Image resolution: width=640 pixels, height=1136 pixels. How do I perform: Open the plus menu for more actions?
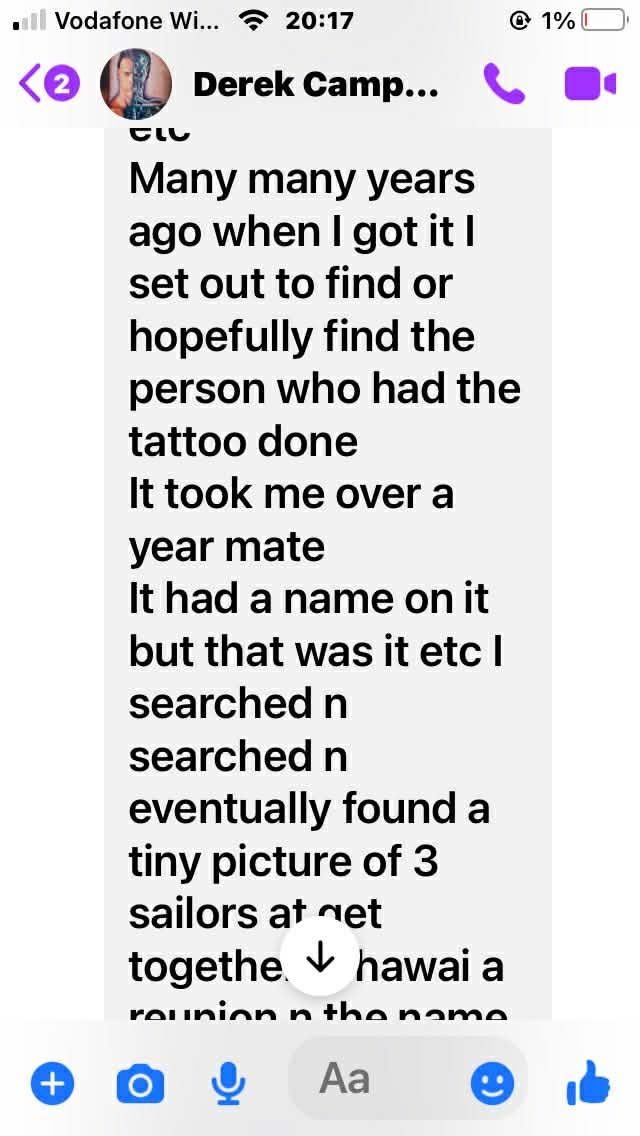(x=52, y=1082)
